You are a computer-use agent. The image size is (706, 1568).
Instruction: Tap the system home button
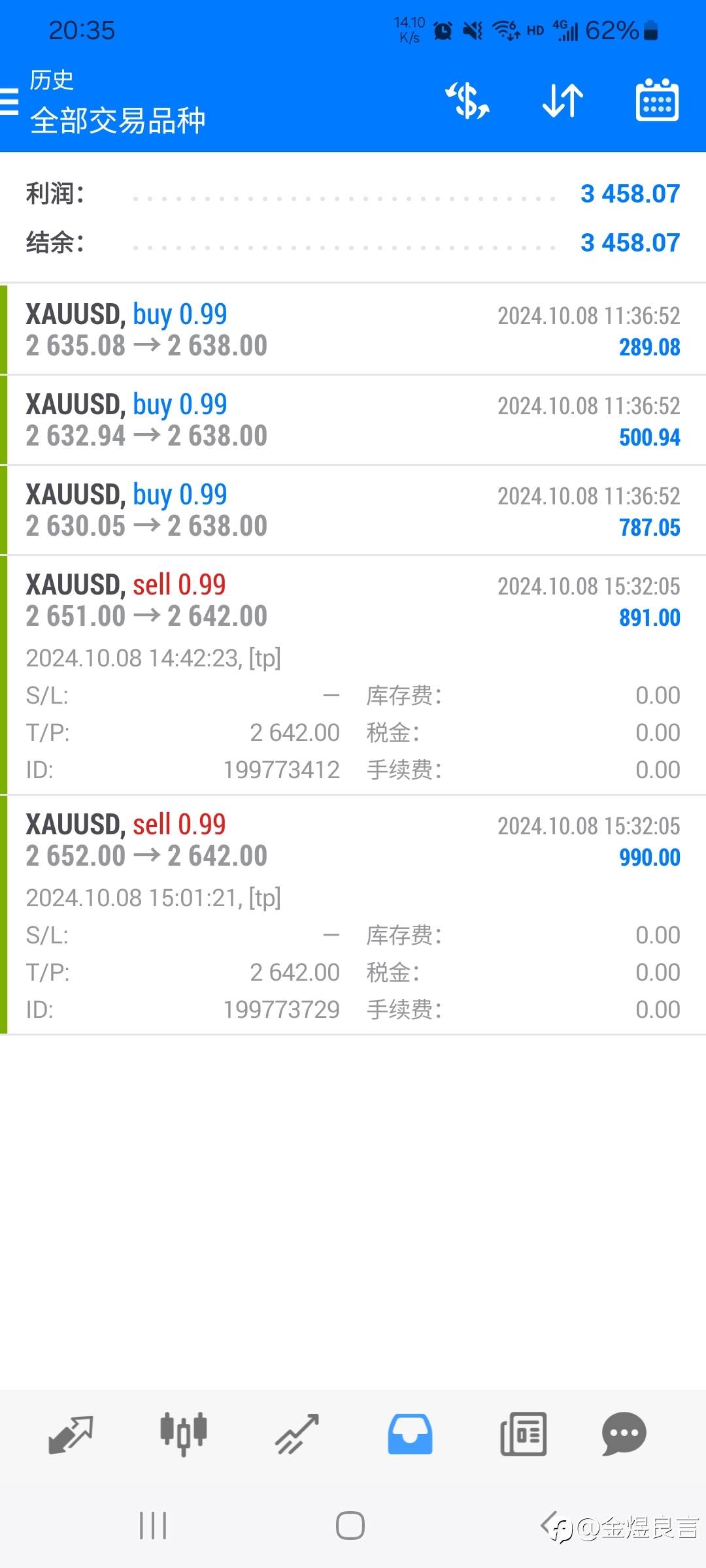(350, 1526)
